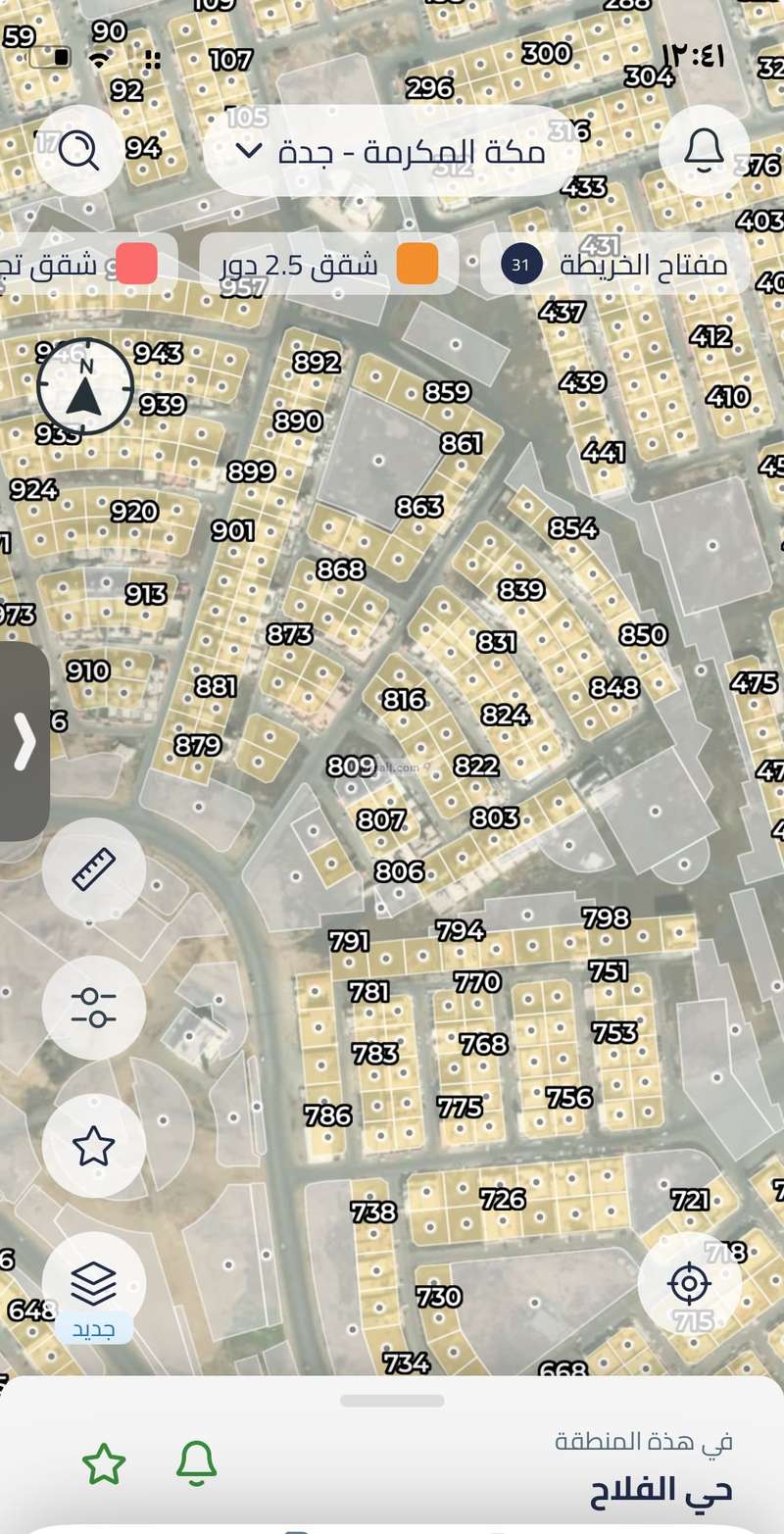Screen dimensions: 784x1534
Task: Tap the bottom sheet drag handle
Action: click(392, 1401)
